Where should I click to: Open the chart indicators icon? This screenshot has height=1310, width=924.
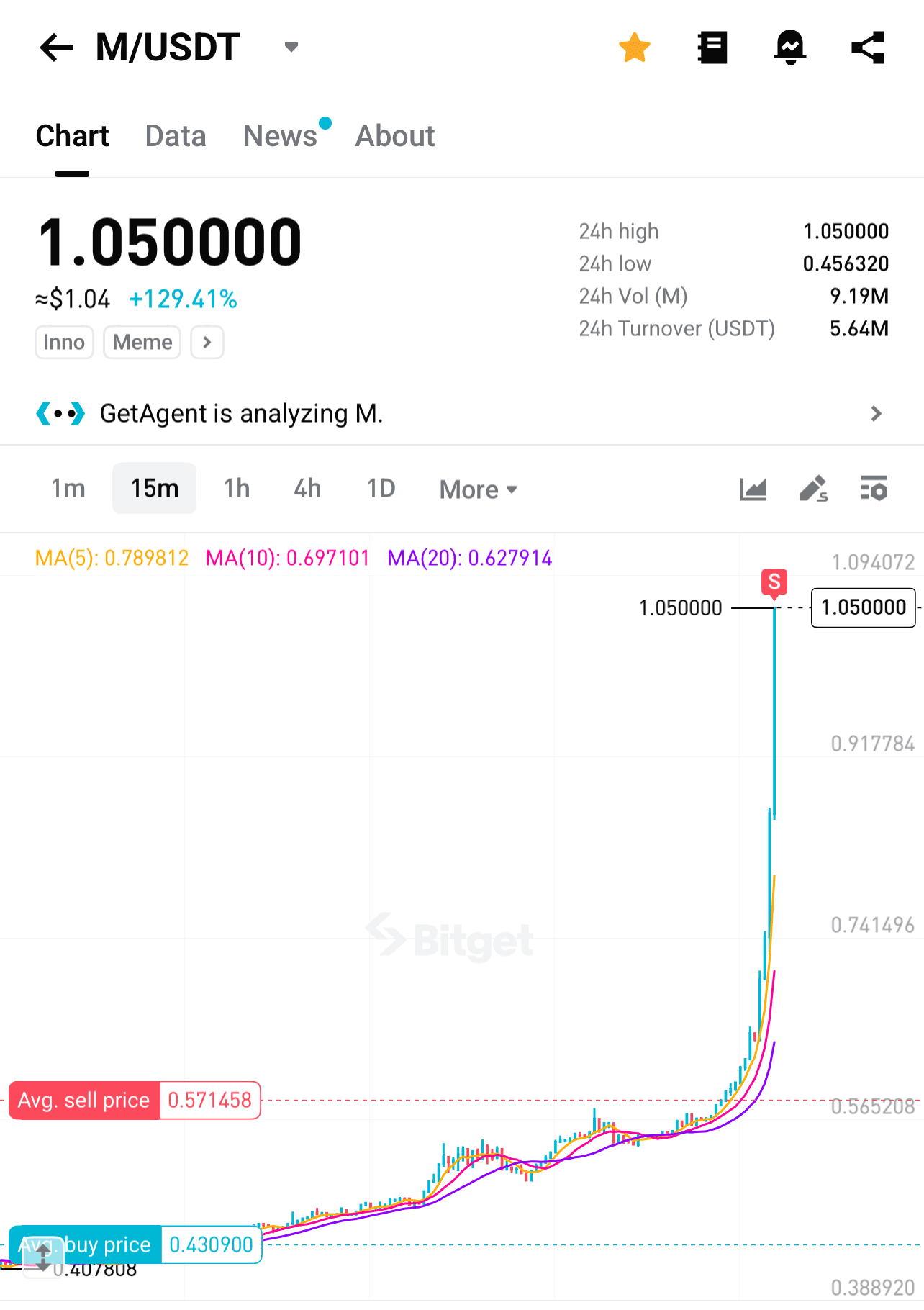tap(753, 489)
